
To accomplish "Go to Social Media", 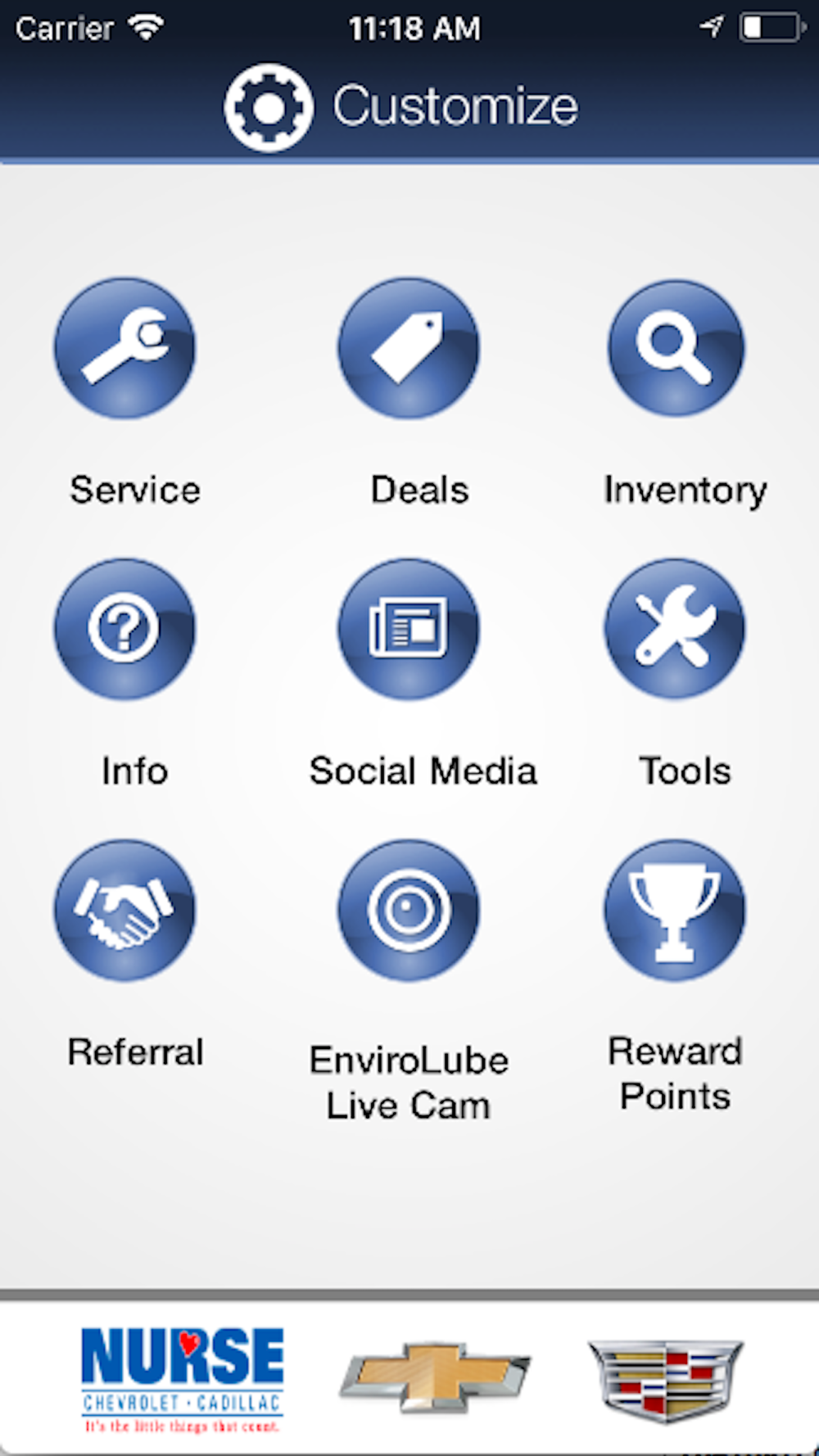I will 409,629.
